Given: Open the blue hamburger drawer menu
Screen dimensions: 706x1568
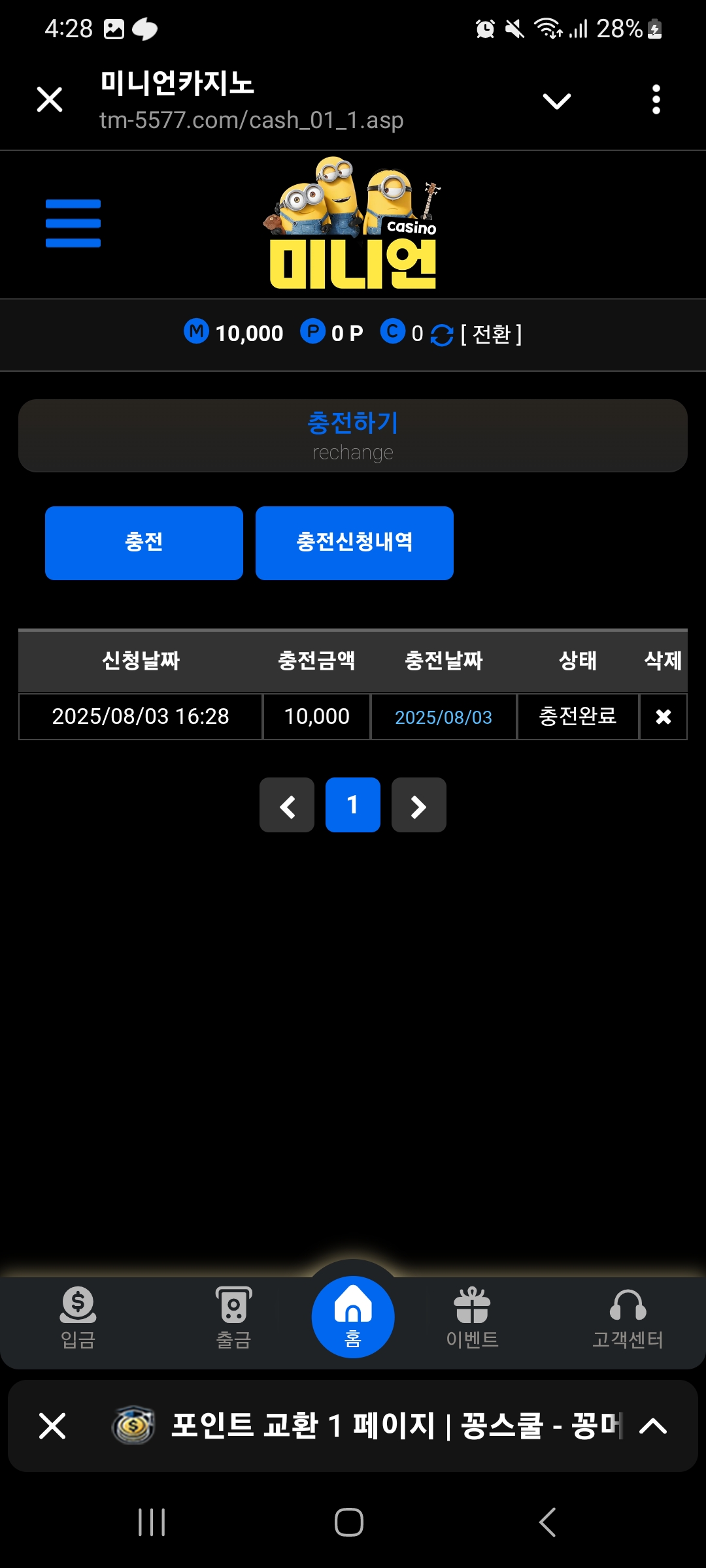Looking at the screenshot, I should [73, 223].
